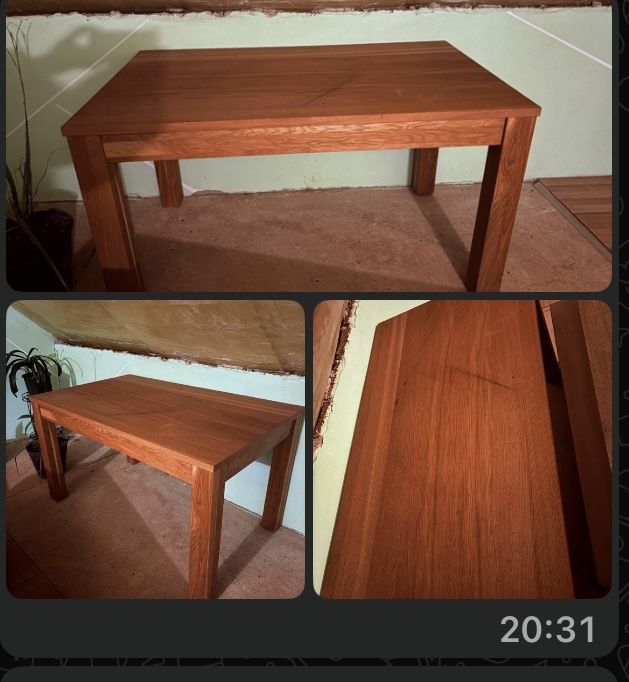Open the close-up photo of the tabletop

[462, 449]
